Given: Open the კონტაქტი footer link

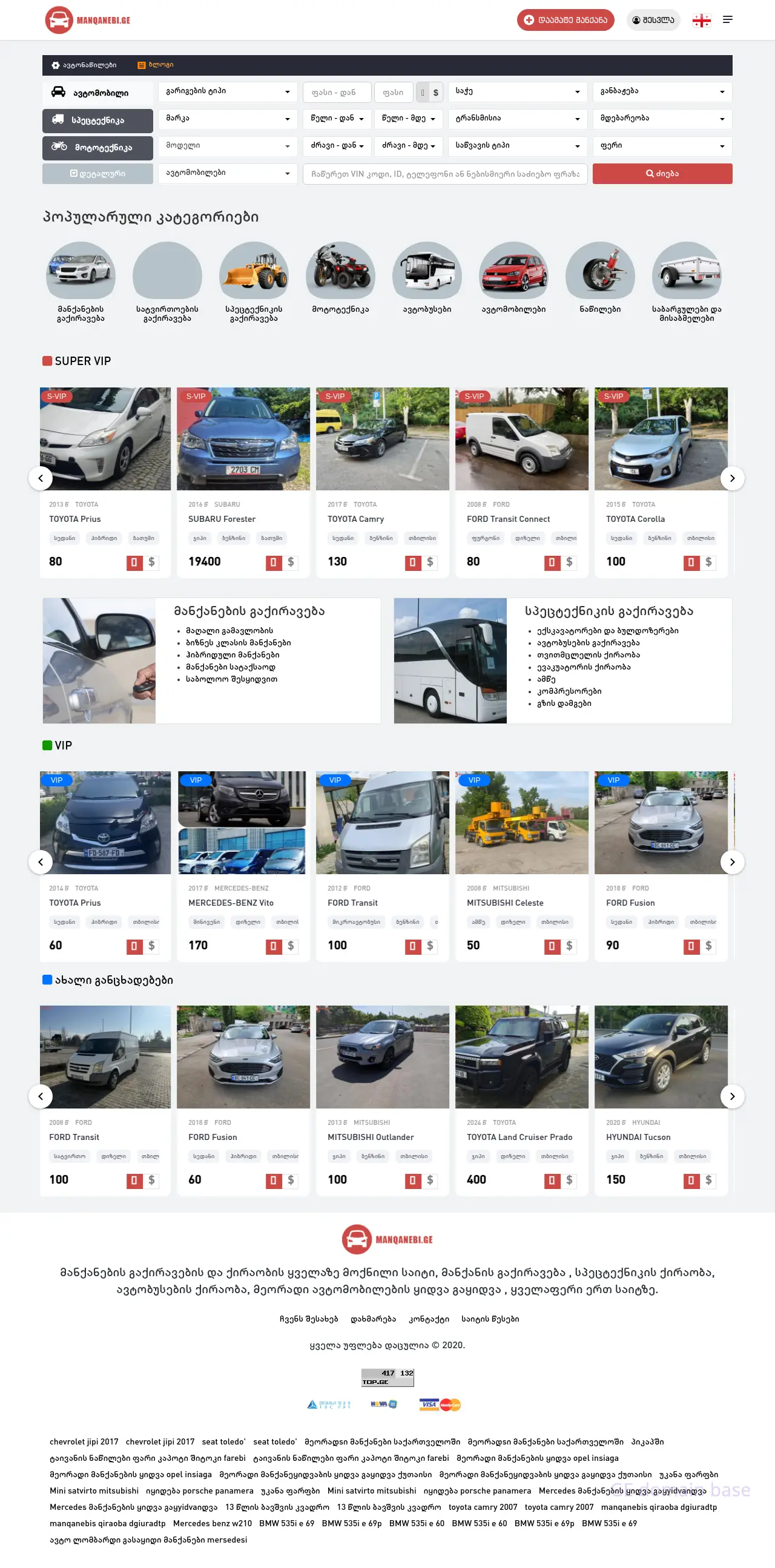Looking at the screenshot, I should tap(429, 1319).
